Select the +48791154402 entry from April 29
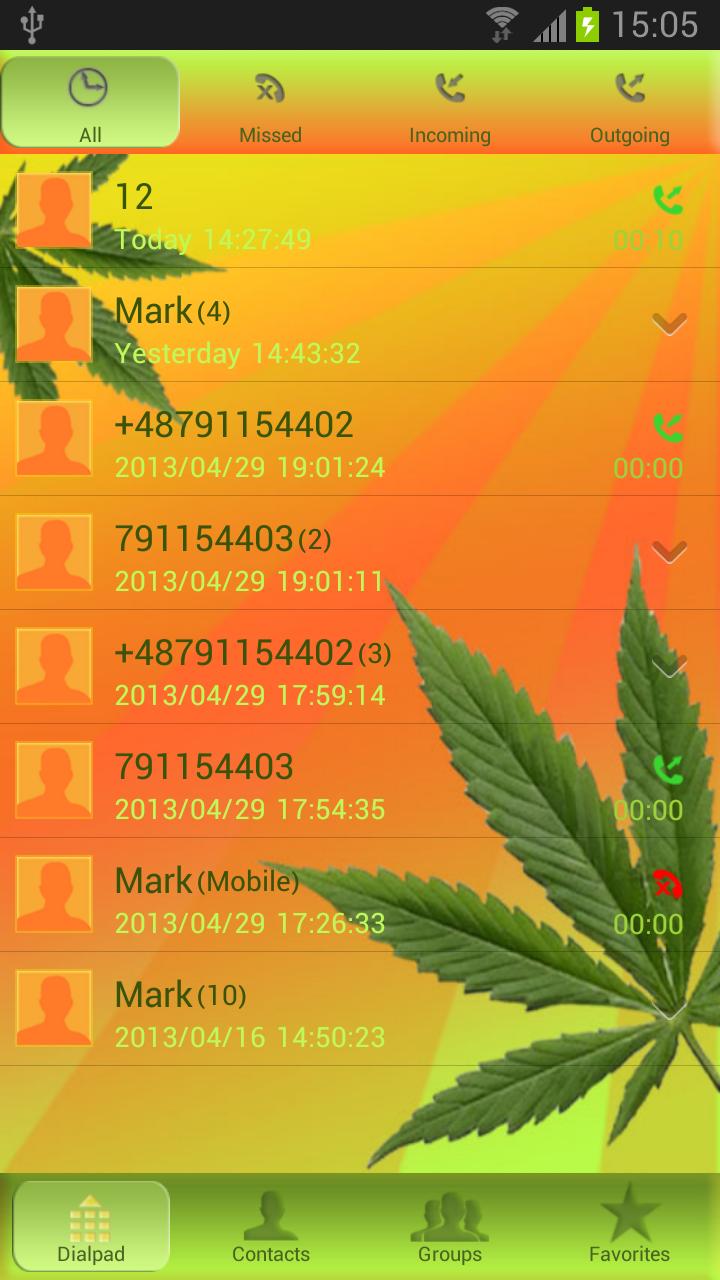The image size is (720, 1280). pos(300,440)
